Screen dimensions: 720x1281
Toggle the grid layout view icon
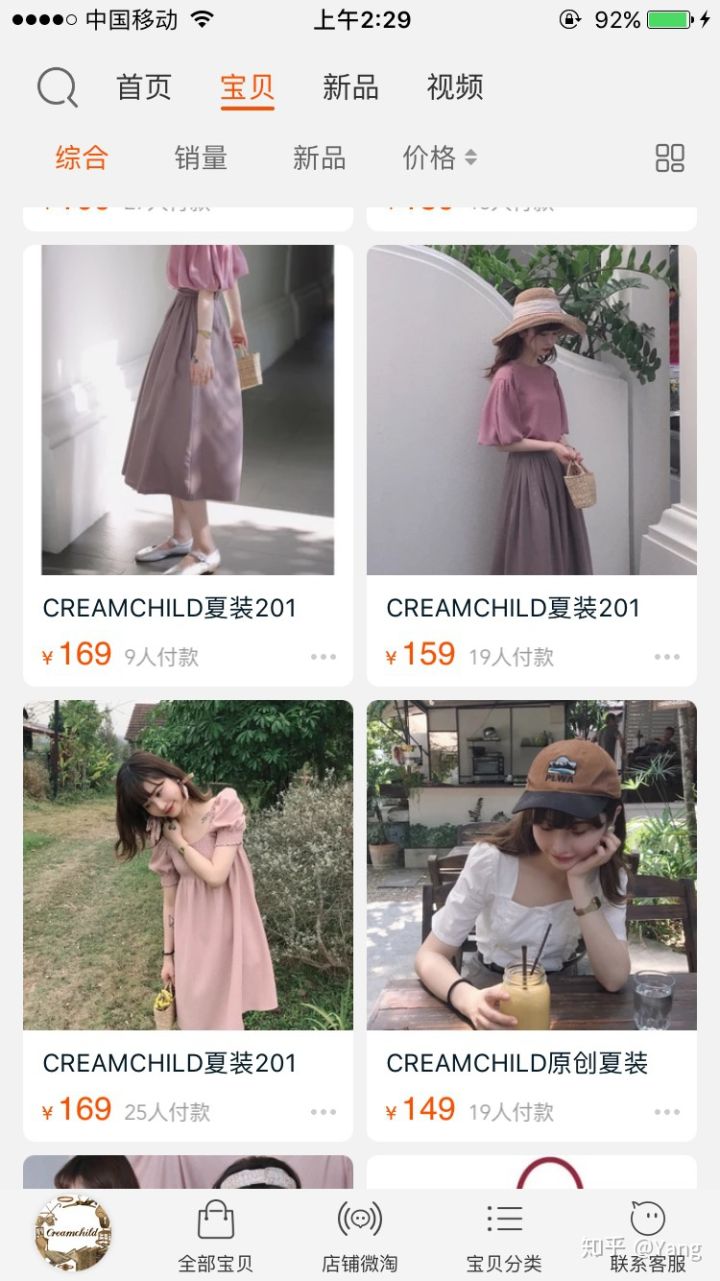click(669, 158)
